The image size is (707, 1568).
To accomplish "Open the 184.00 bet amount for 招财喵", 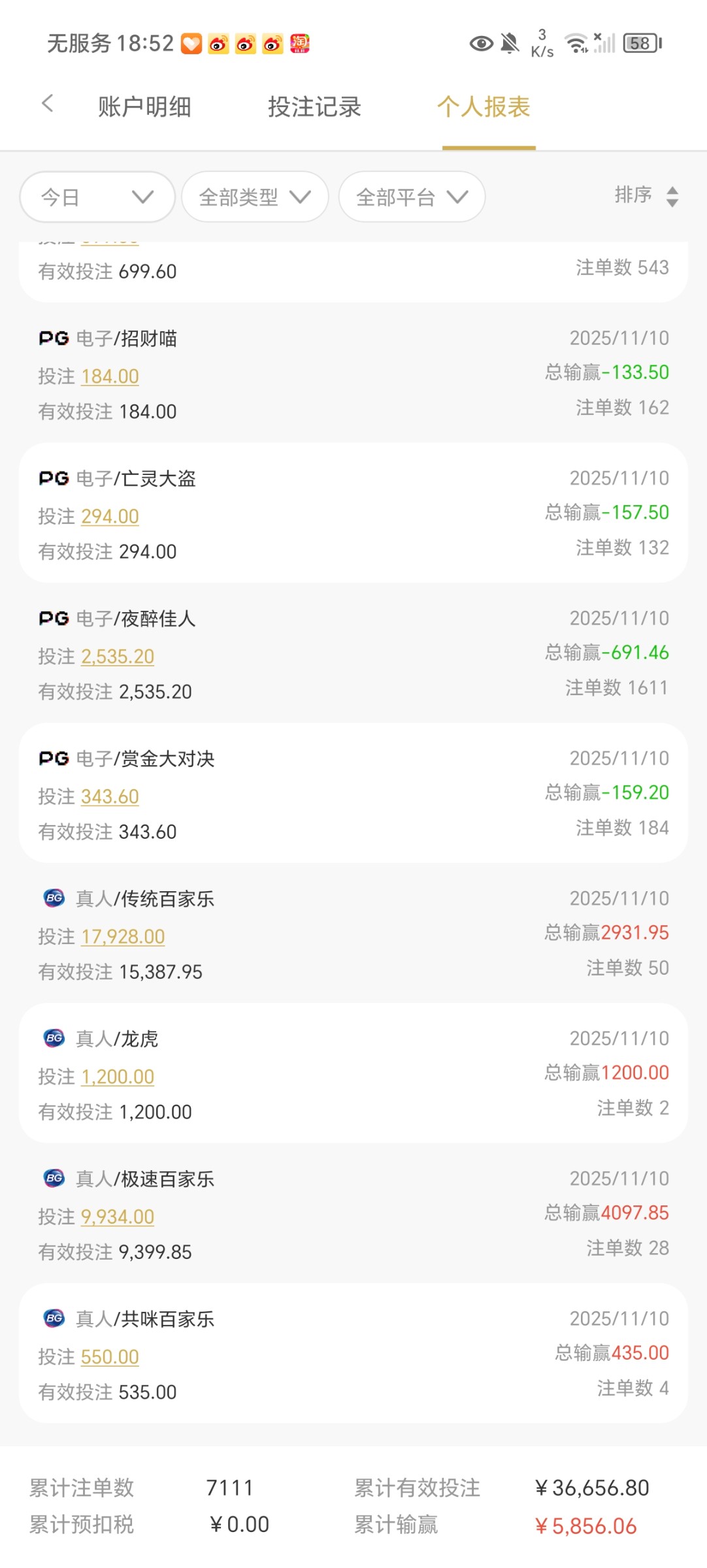I will [110, 376].
